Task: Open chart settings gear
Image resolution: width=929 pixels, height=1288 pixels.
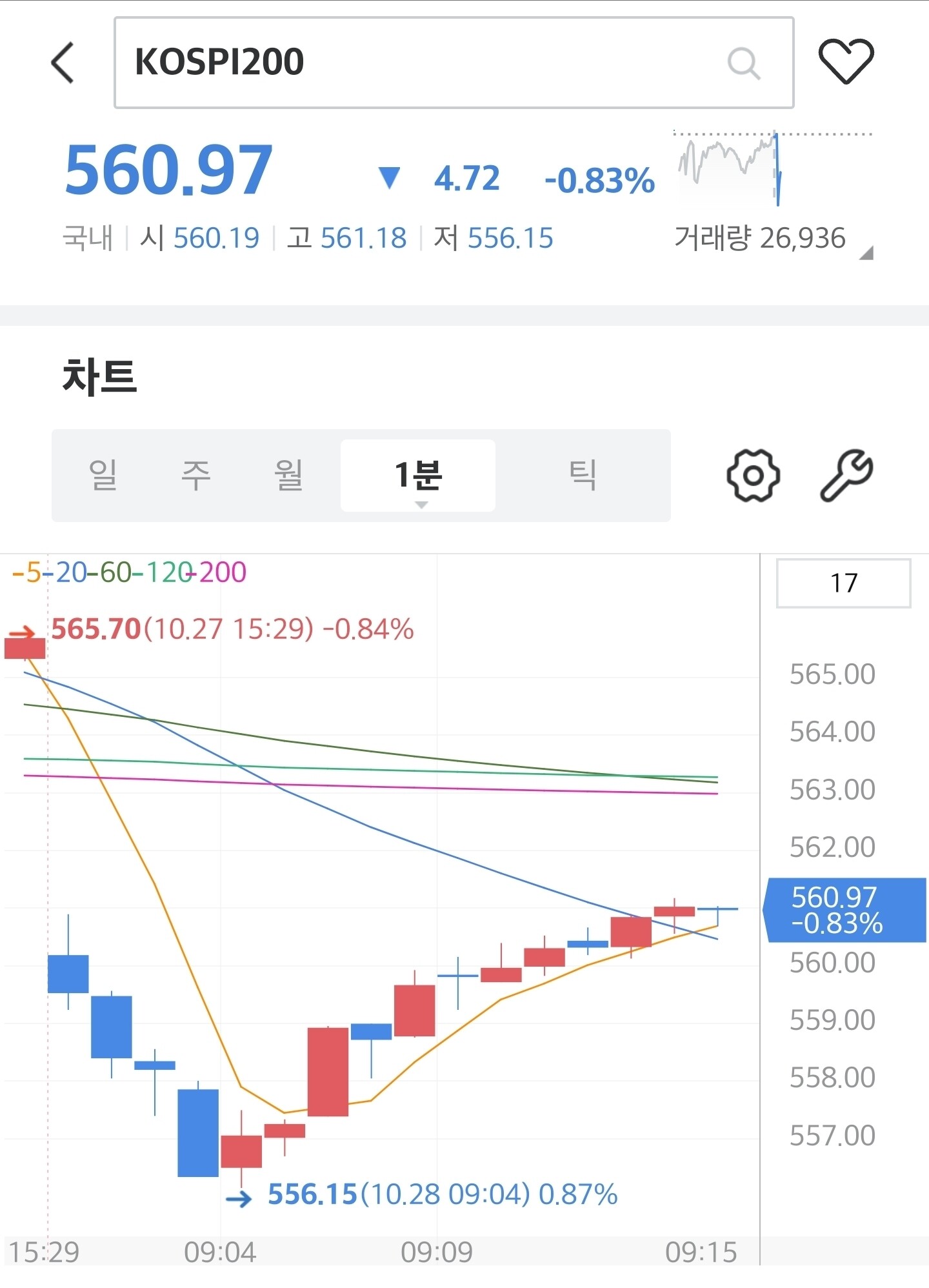Action: coord(753,476)
